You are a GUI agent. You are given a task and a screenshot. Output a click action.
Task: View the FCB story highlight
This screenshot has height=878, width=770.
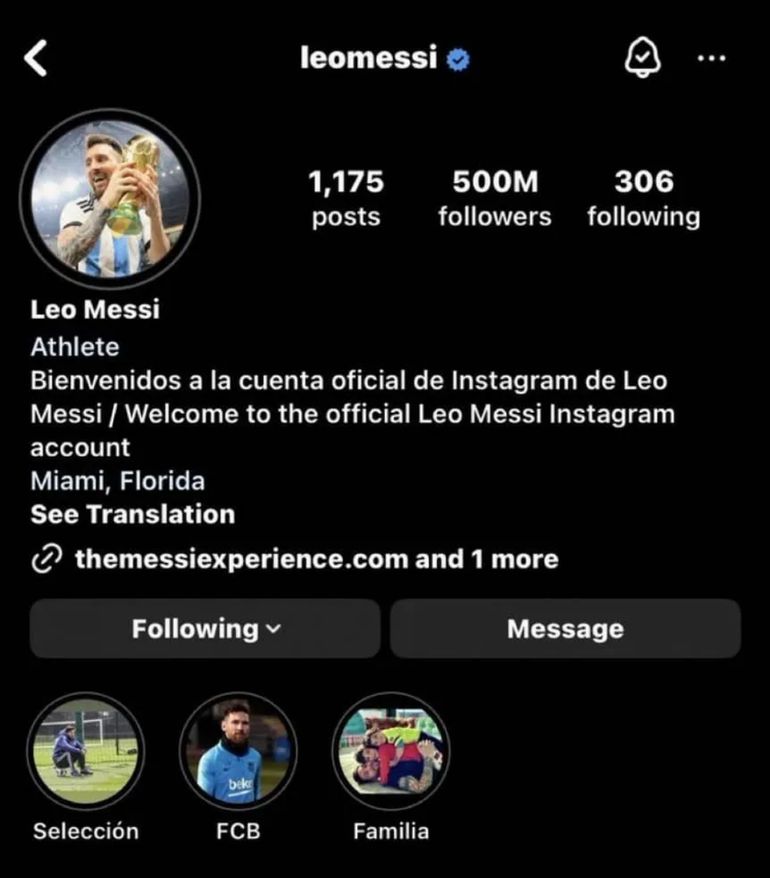pos(238,751)
